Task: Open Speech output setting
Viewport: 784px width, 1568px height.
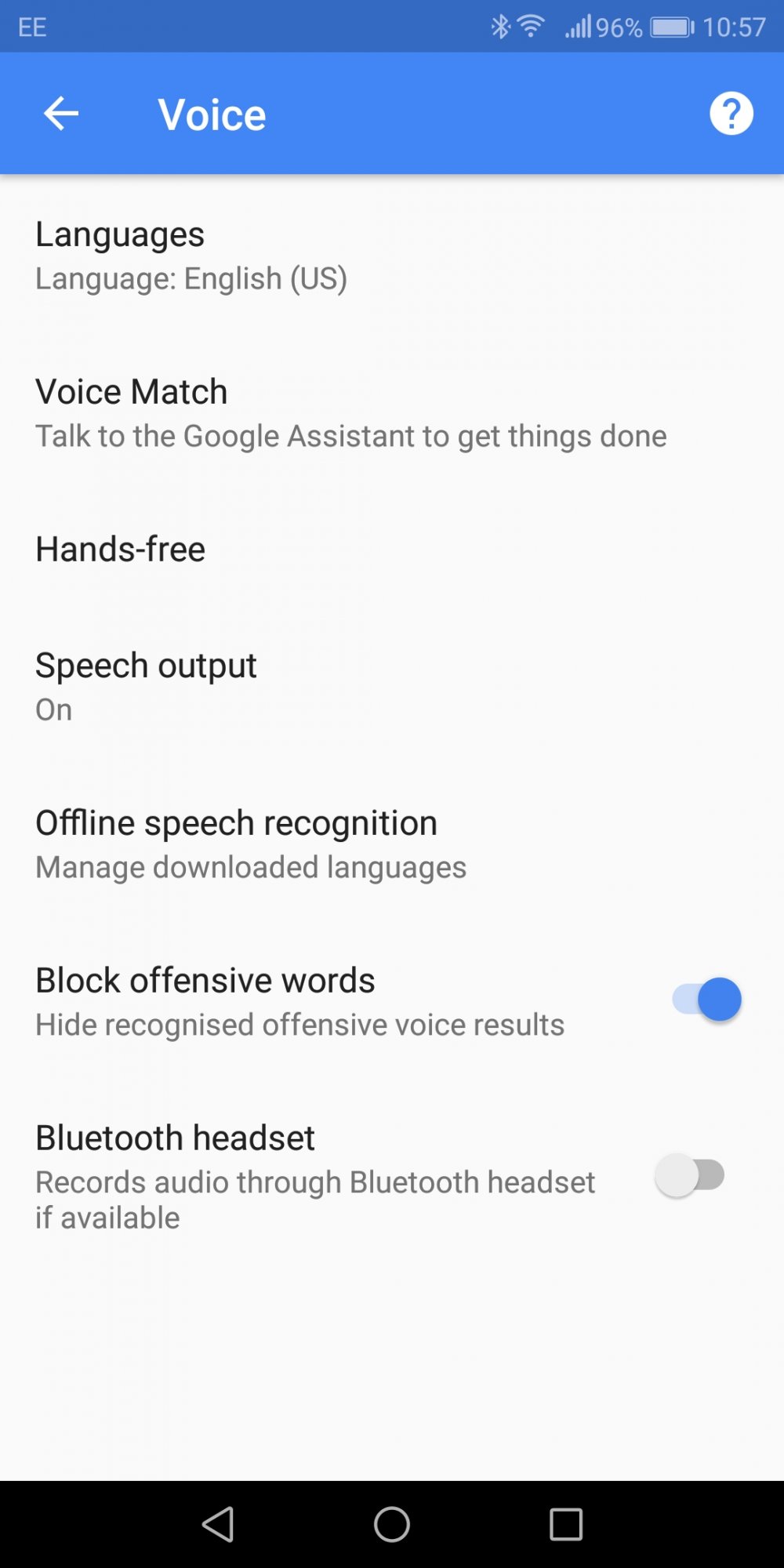Action: click(392, 687)
